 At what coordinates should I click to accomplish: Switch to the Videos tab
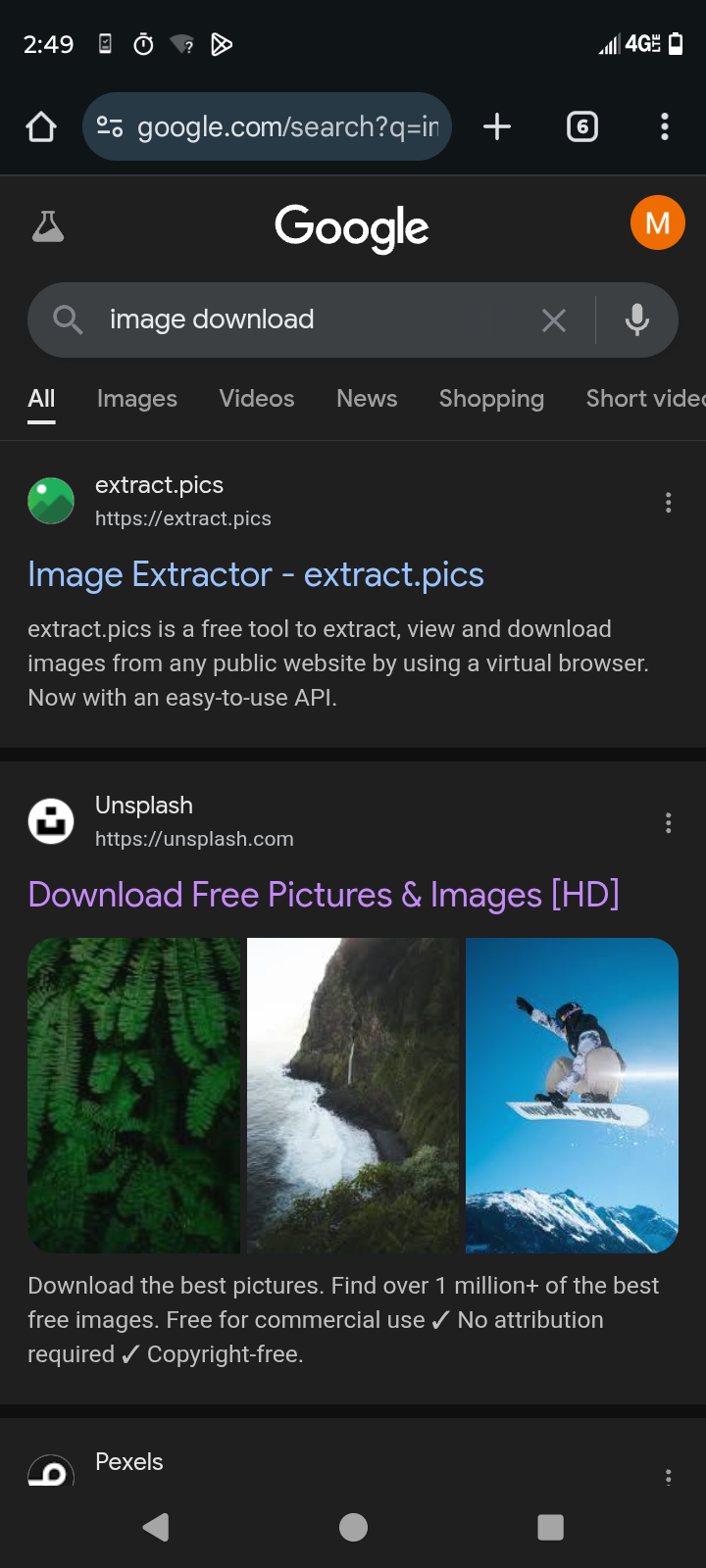point(257,399)
